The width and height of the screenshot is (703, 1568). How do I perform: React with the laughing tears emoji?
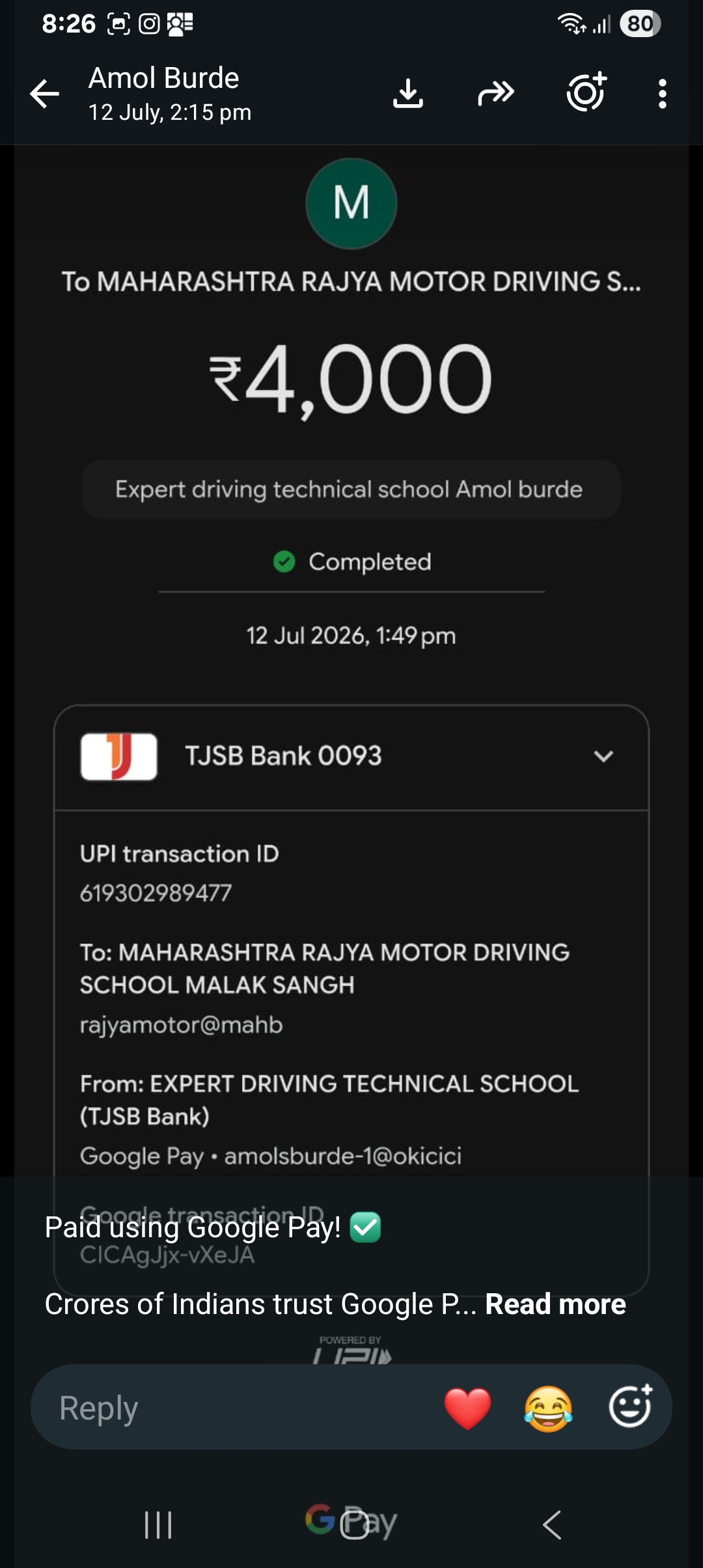548,1408
